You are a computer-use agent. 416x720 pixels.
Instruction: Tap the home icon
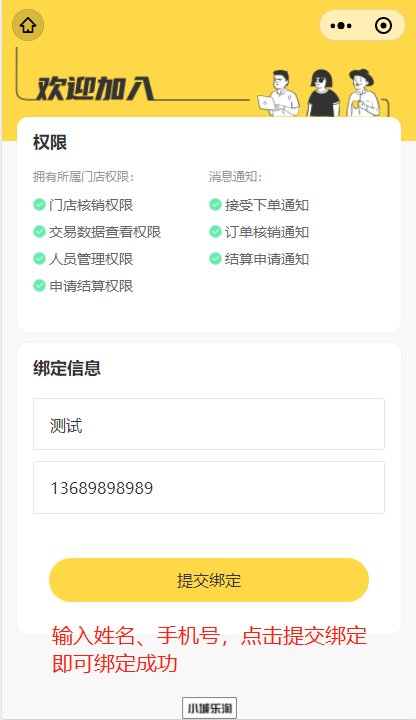click(x=28, y=25)
